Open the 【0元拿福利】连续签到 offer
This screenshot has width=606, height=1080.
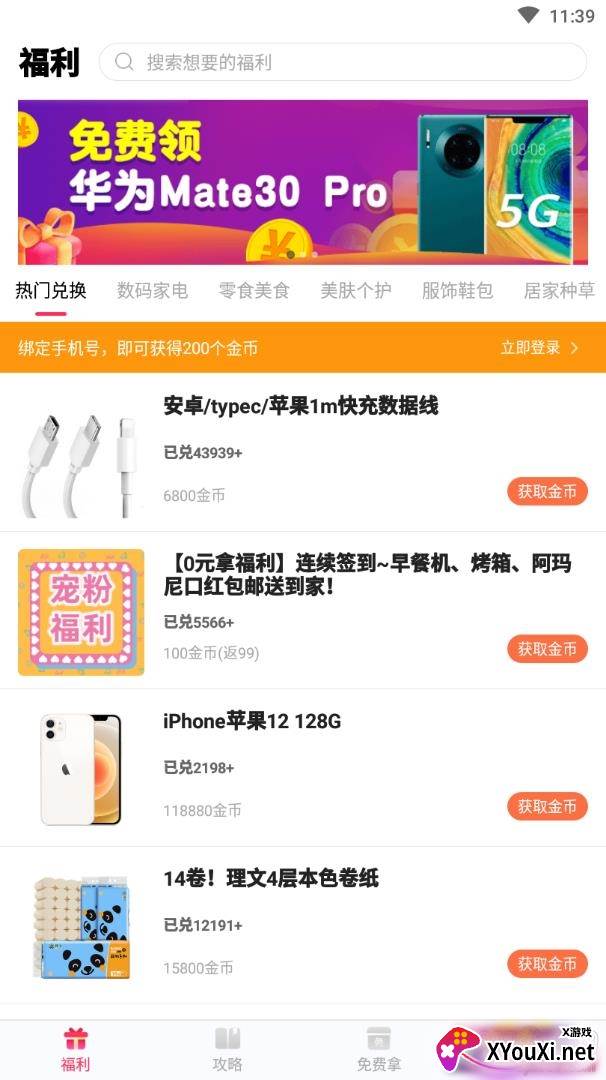(366, 575)
